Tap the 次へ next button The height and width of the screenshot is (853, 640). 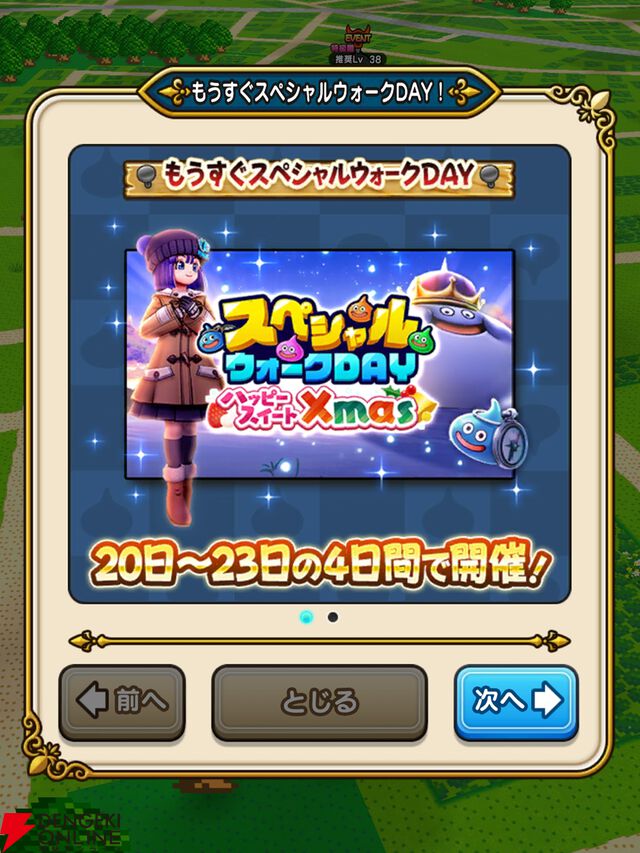[x=516, y=702]
